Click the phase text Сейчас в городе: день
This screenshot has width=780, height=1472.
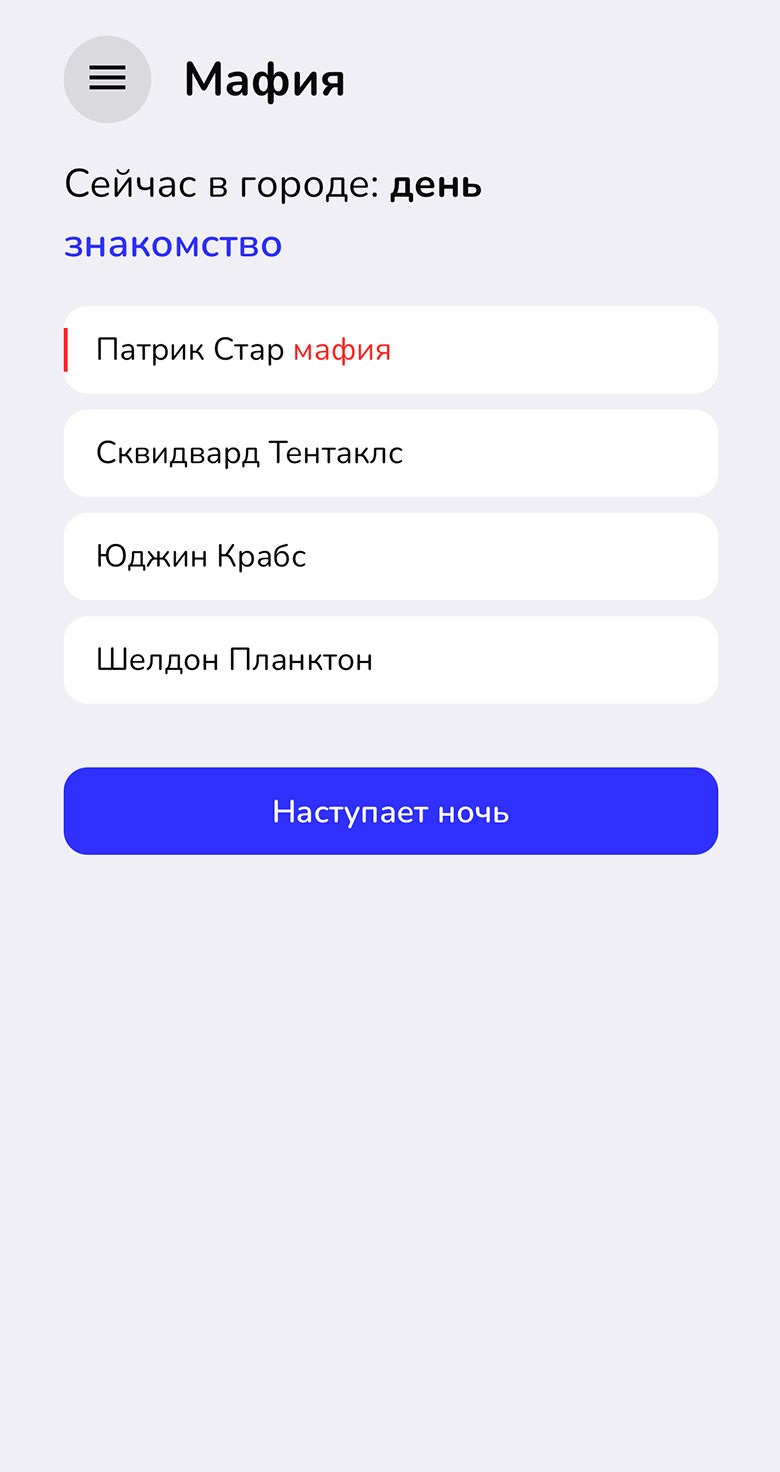(x=273, y=184)
